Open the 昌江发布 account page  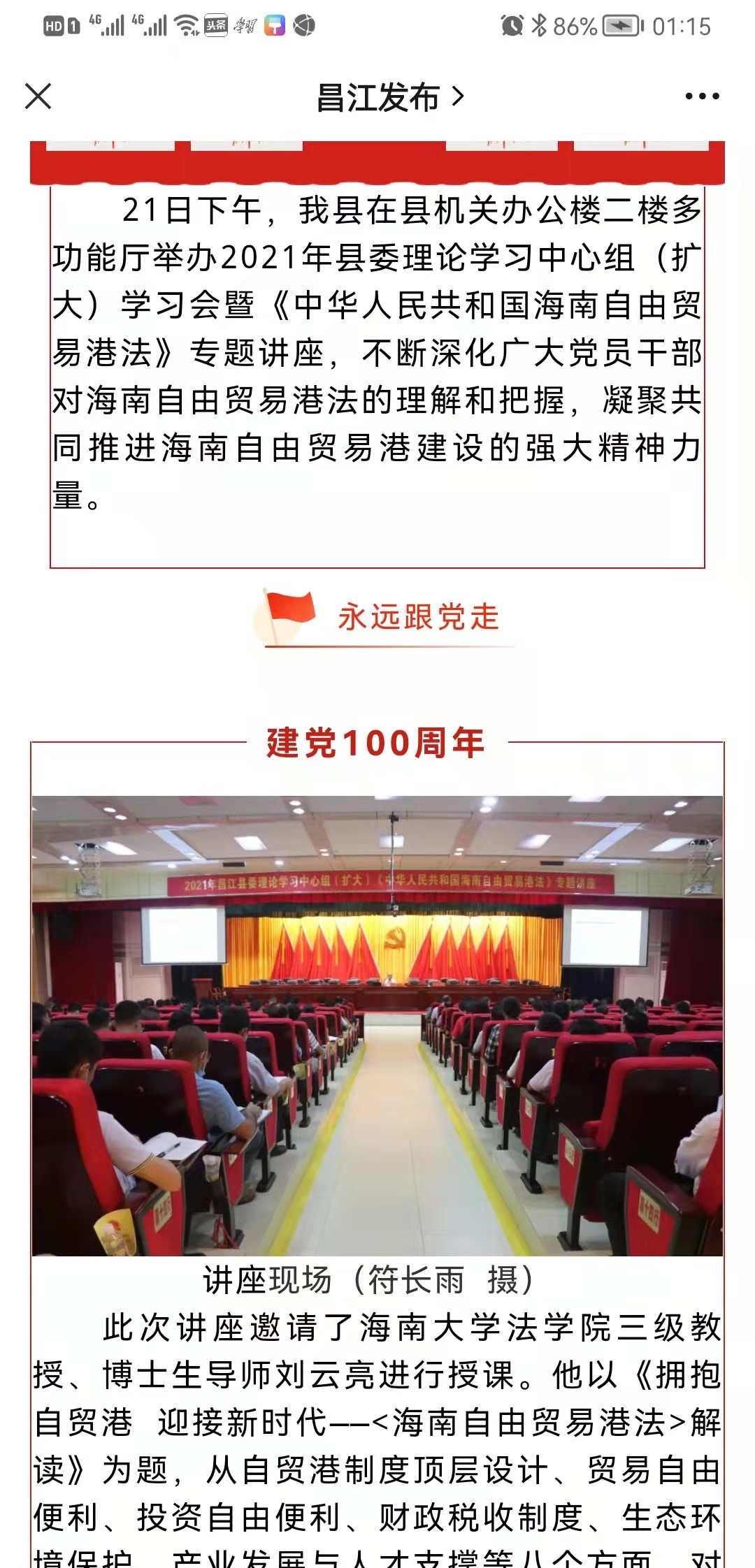pyautogui.click(x=389, y=97)
